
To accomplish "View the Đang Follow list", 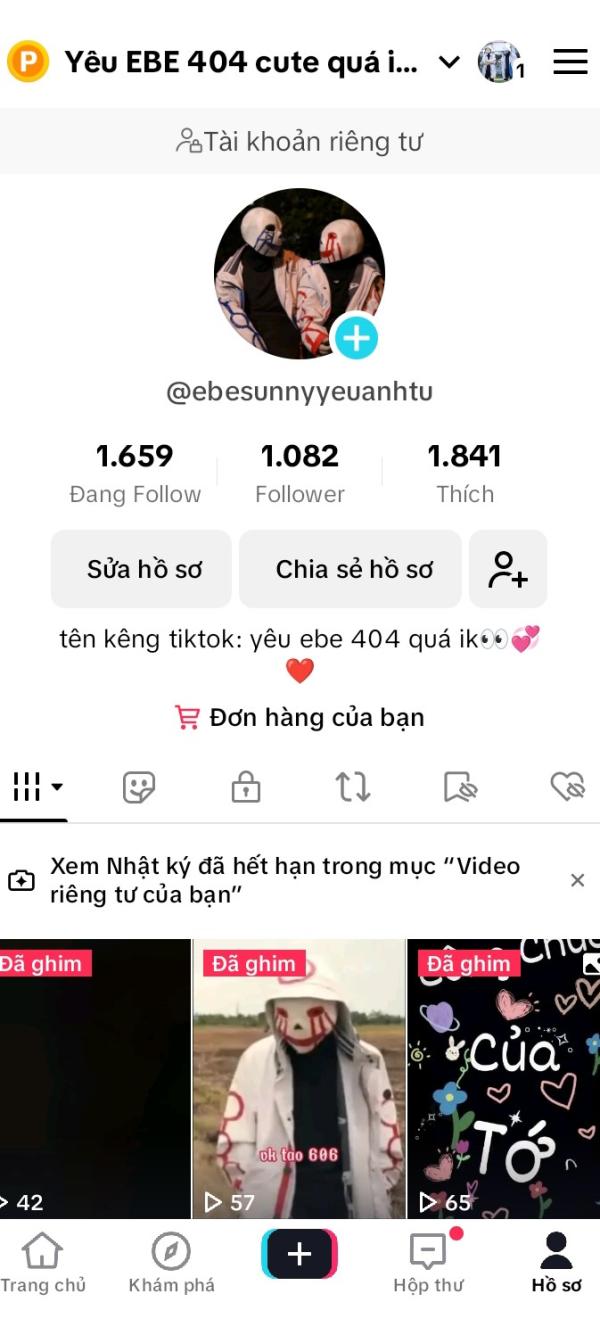I will pyautogui.click(x=135, y=474).
